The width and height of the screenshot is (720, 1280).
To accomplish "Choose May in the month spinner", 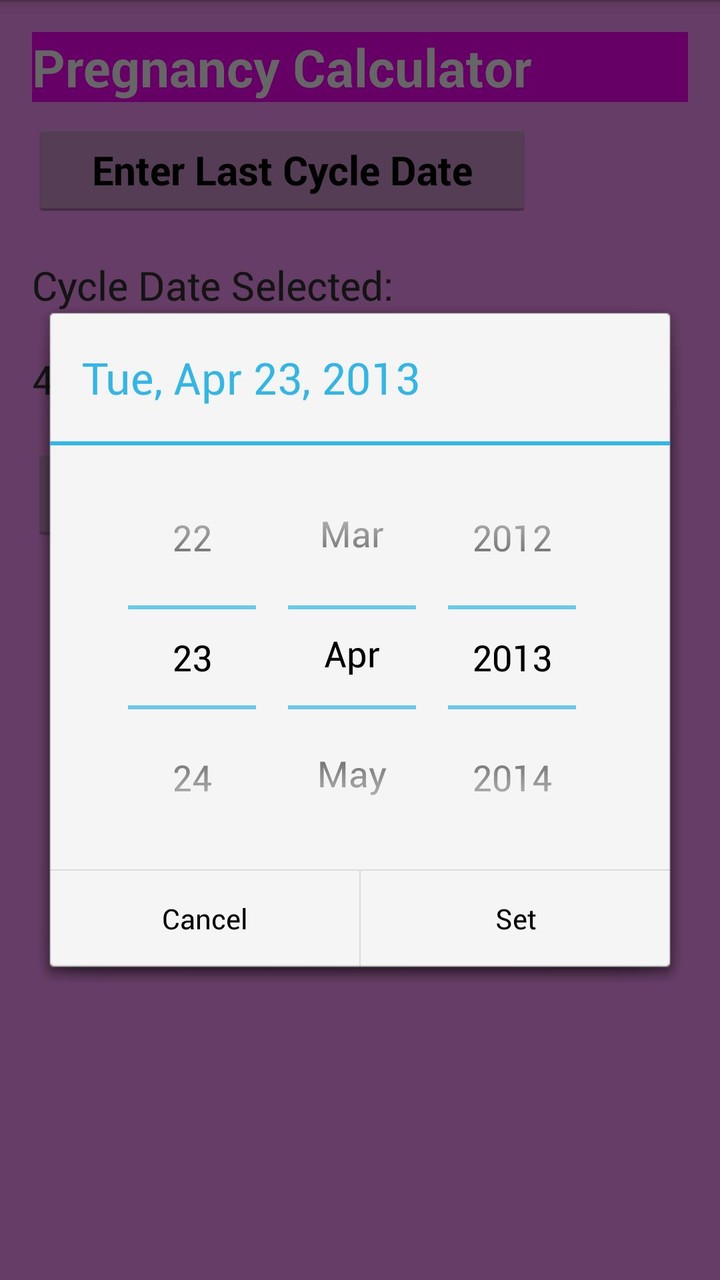I will click(351, 774).
